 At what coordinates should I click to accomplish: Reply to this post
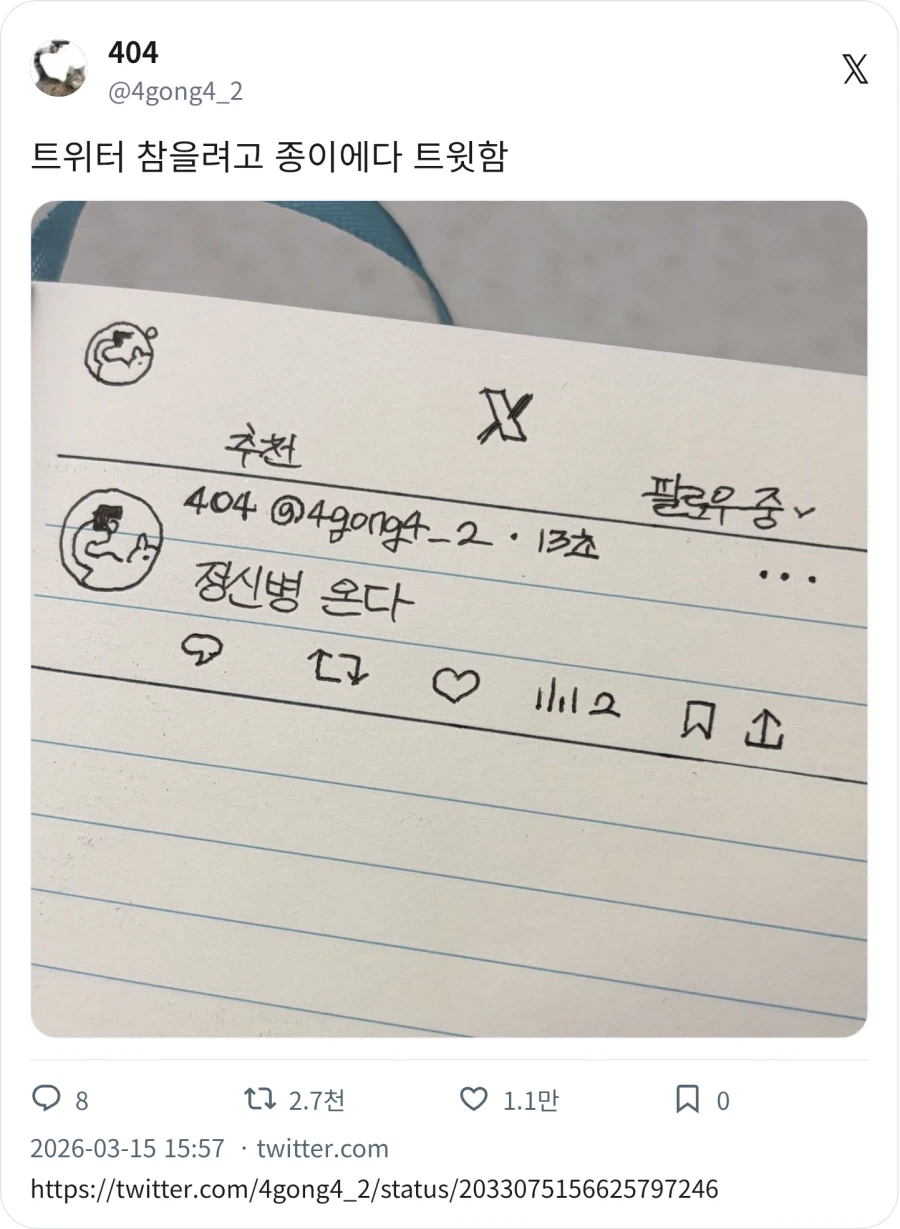tap(47, 1100)
